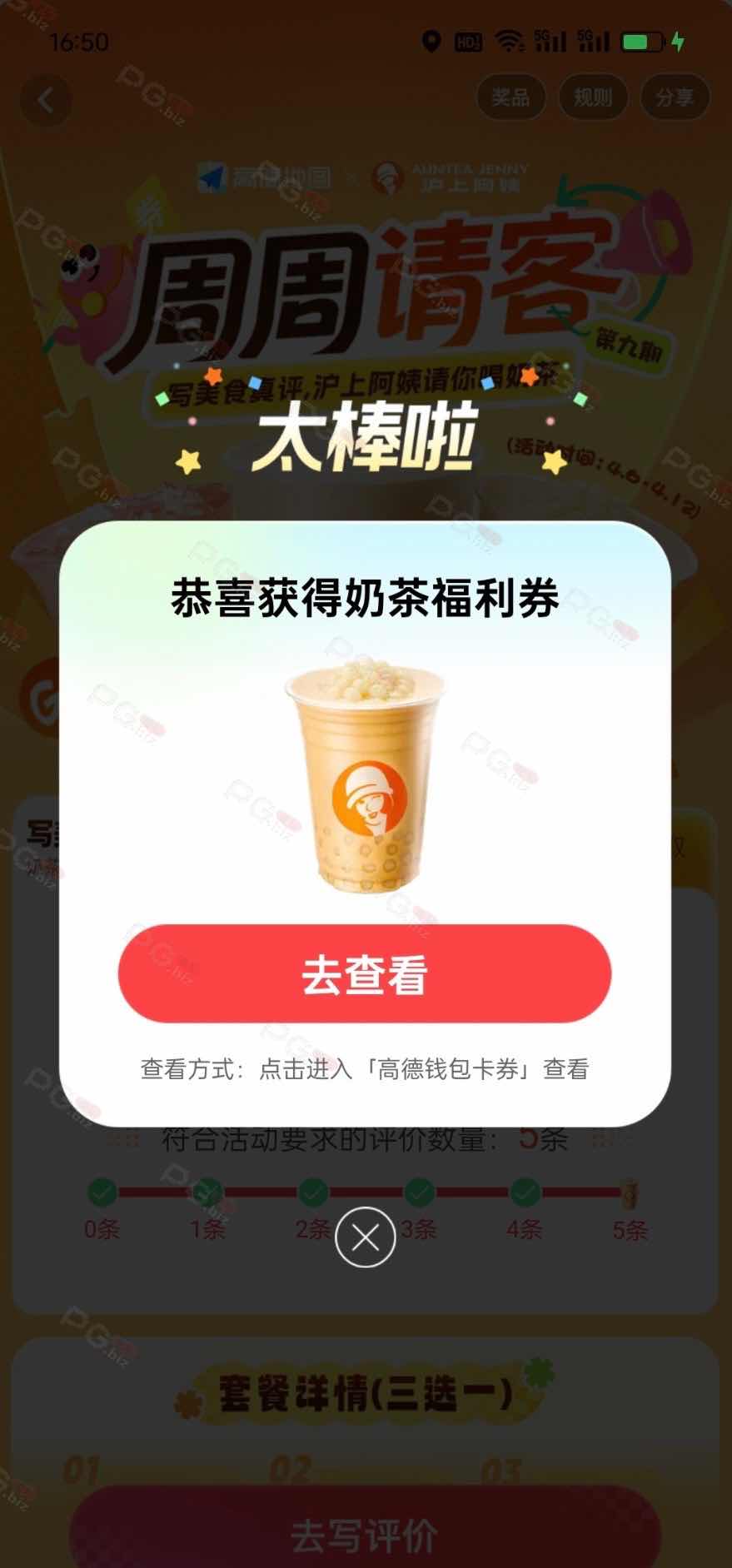Go back with the top-left arrow

tap(46, 101)
